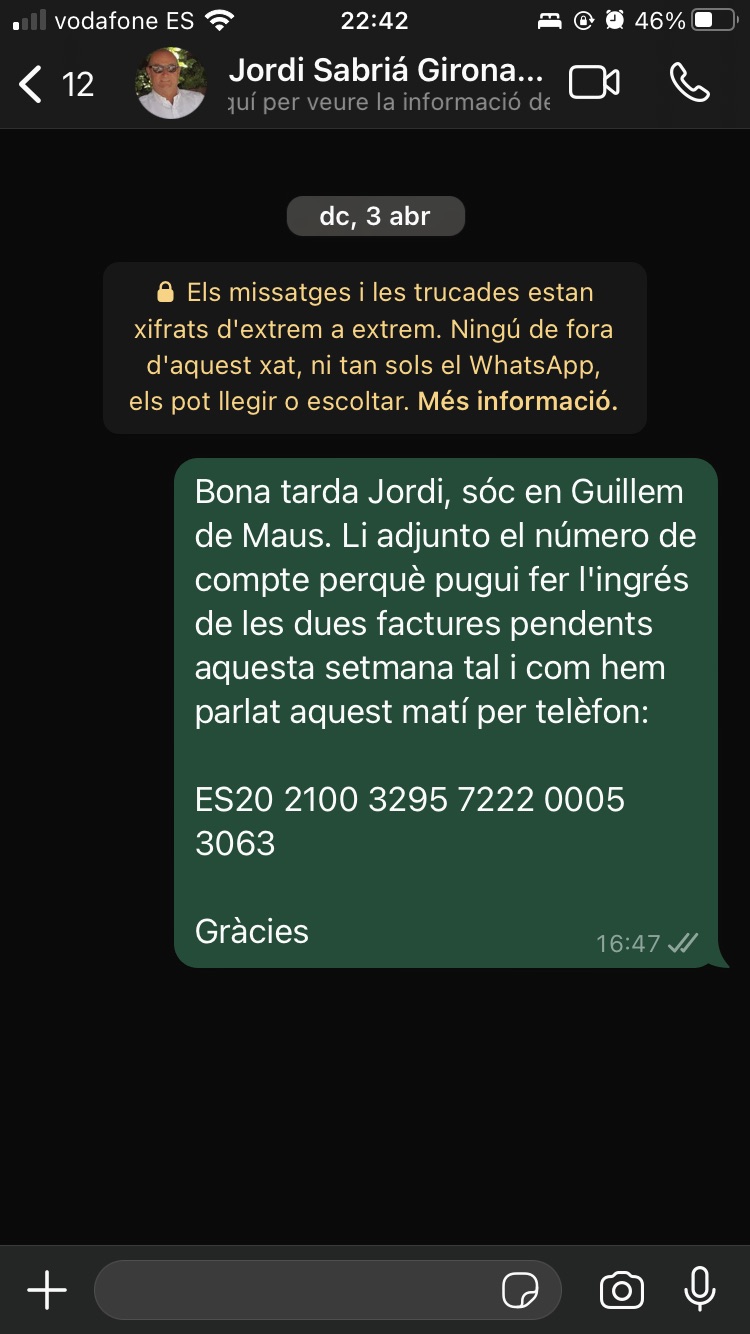Start a video call with Jordi
The height and width of the screenshot is (1334, 750).
[594, 84]
